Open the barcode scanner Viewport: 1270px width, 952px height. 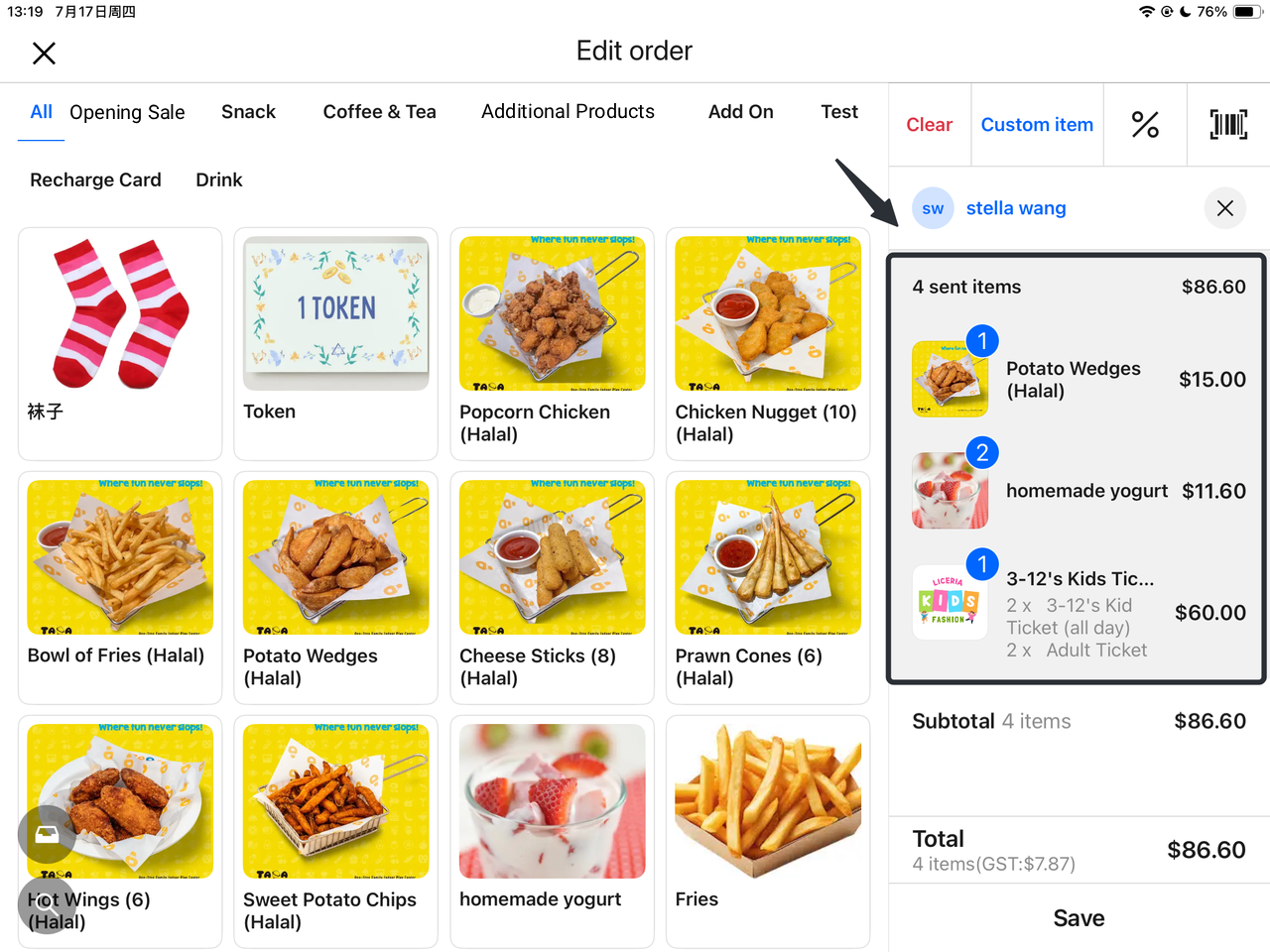coord(1228,125)
